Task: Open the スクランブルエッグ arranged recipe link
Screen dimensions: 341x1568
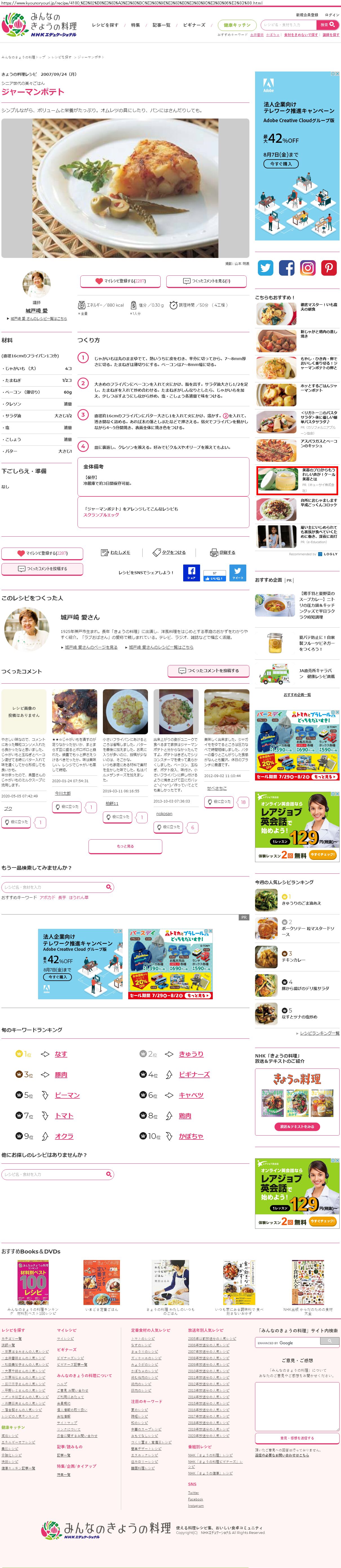Action: [x=101, y=515]
